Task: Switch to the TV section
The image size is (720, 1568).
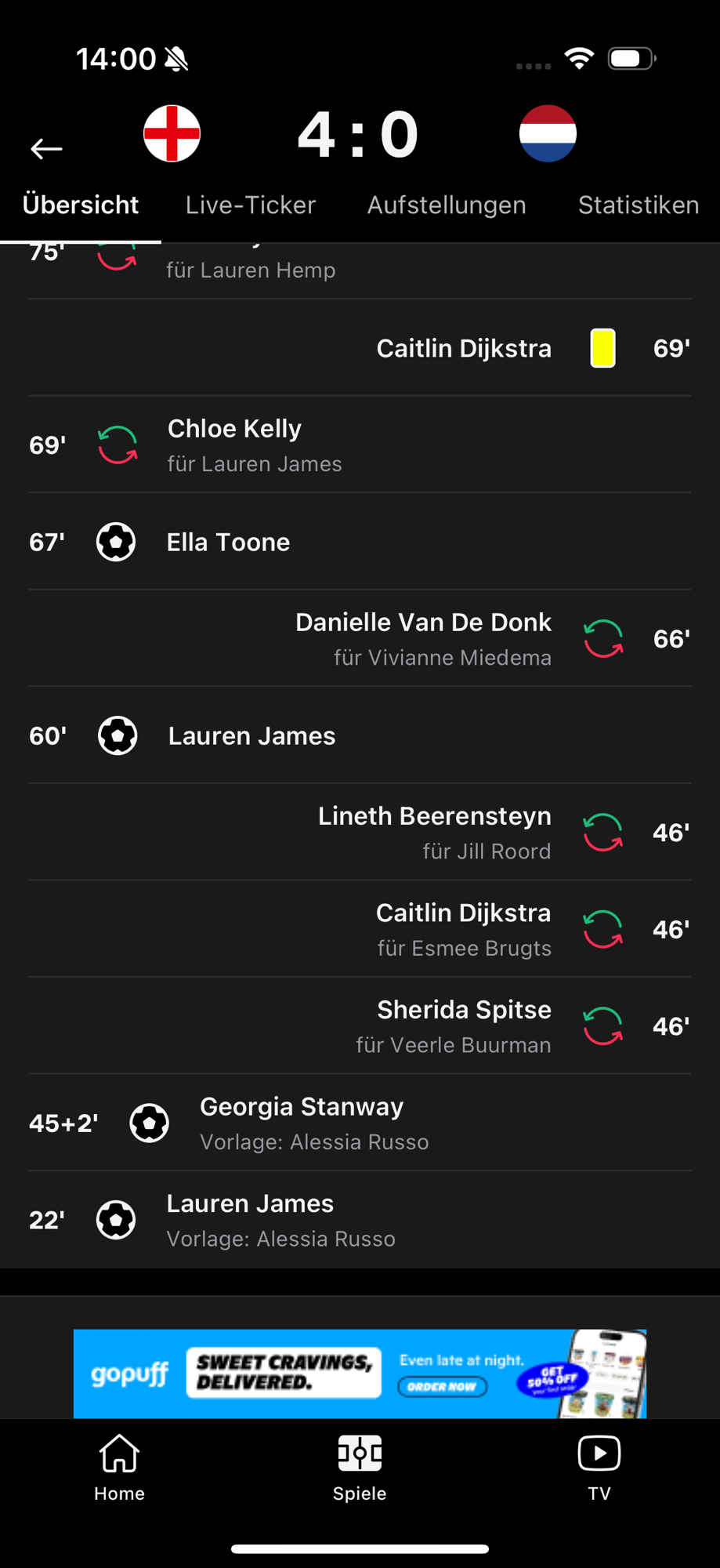Action: [x=599, y=1467]
